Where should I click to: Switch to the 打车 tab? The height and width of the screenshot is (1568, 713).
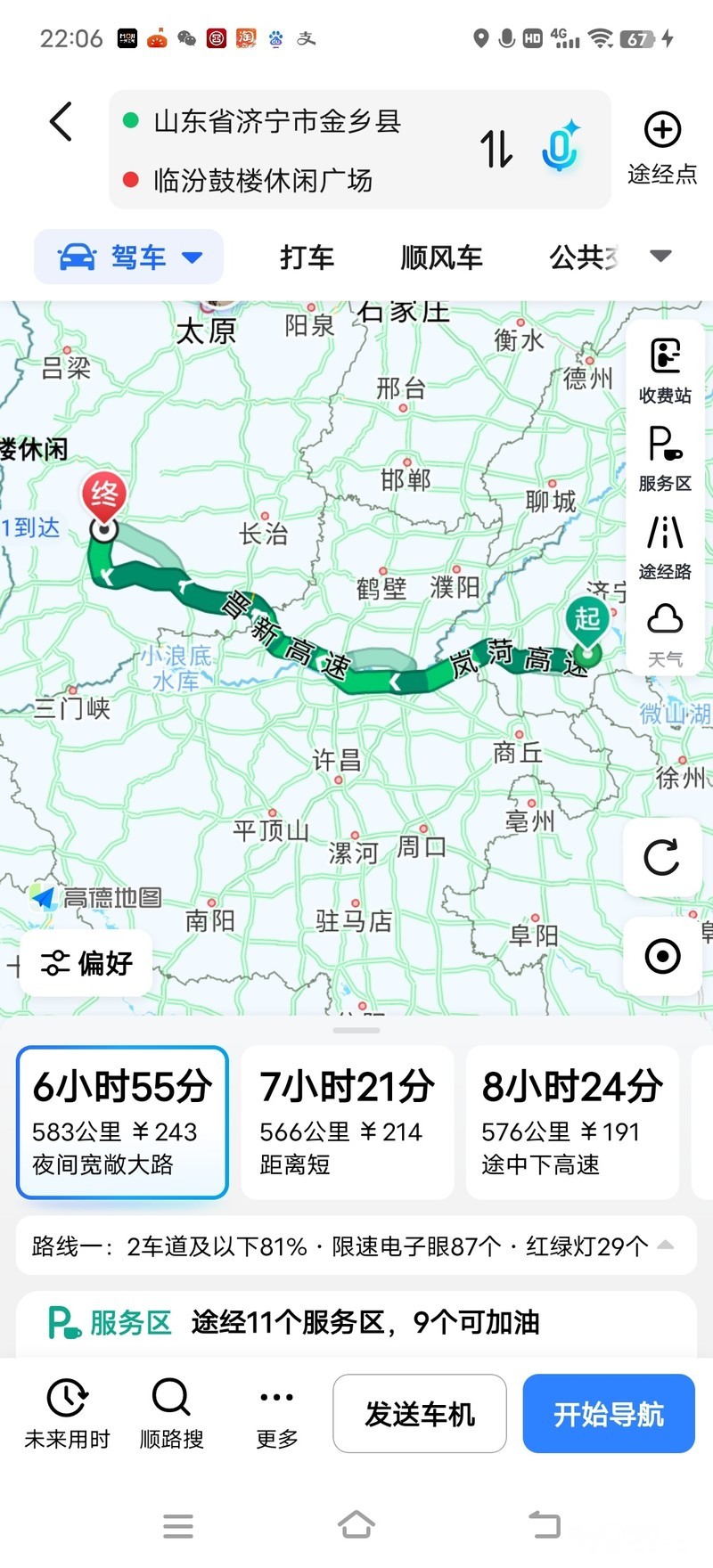[307, 257]
